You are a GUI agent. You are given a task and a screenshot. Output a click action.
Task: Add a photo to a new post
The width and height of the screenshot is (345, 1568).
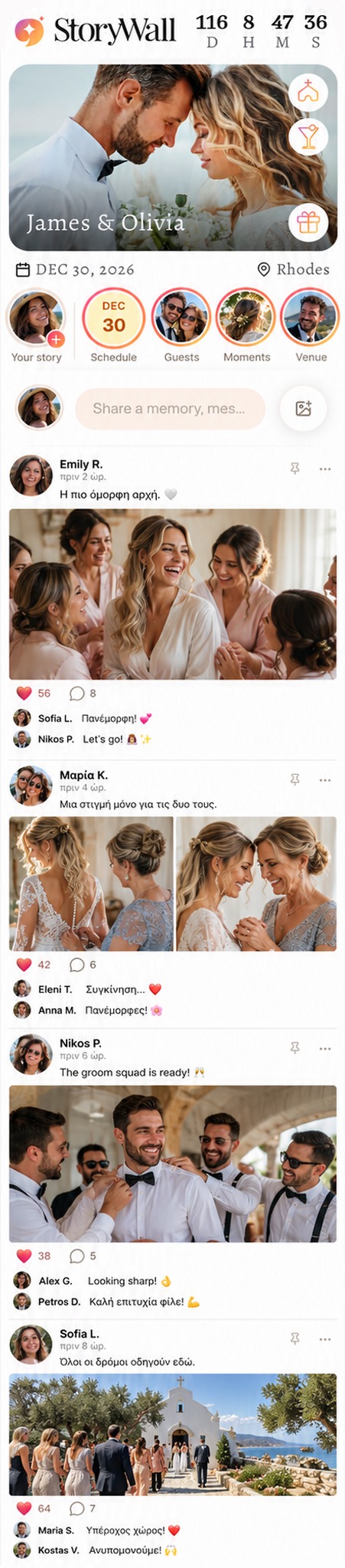click(303, 408)
